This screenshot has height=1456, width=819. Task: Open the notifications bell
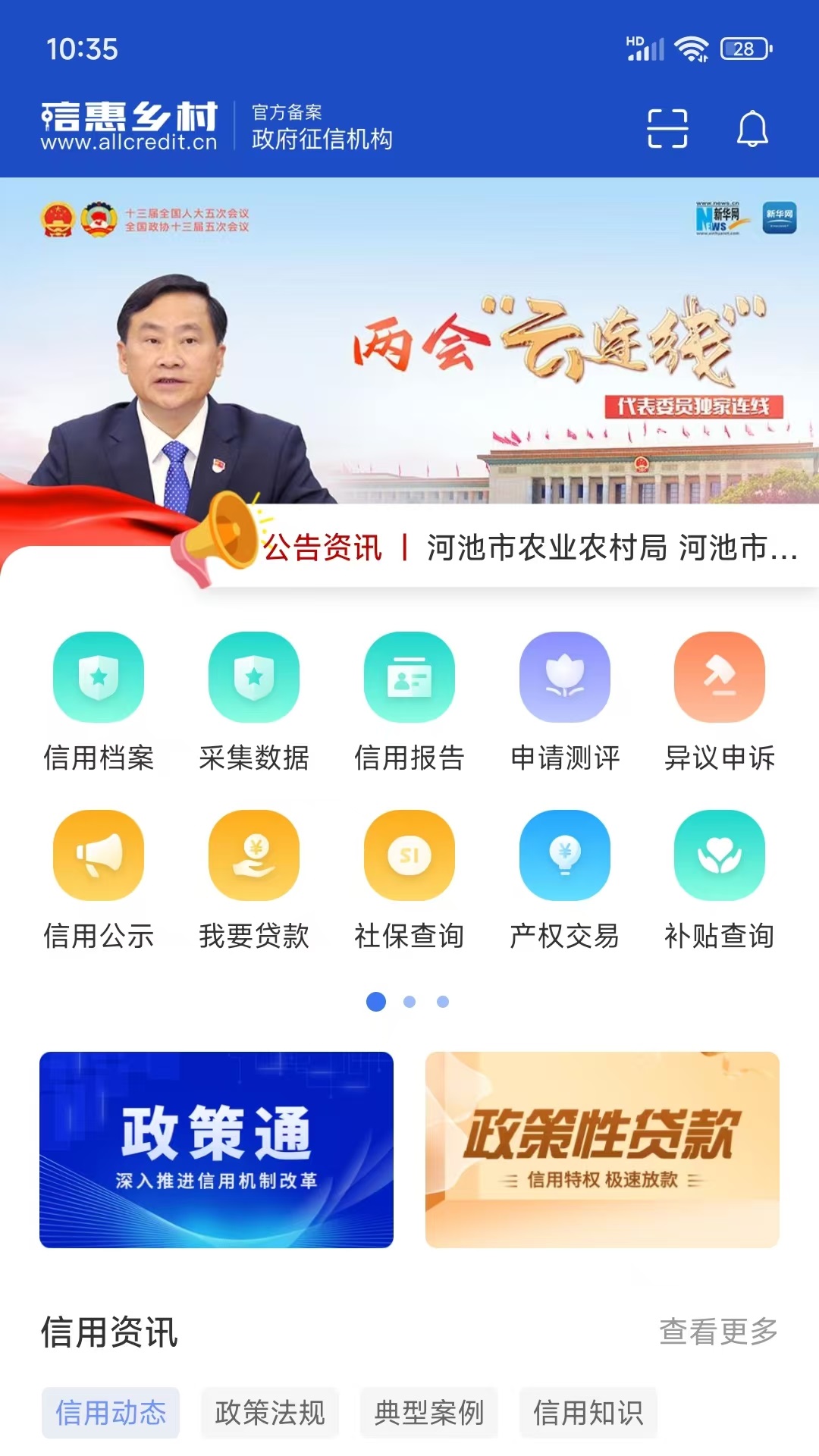752,128
